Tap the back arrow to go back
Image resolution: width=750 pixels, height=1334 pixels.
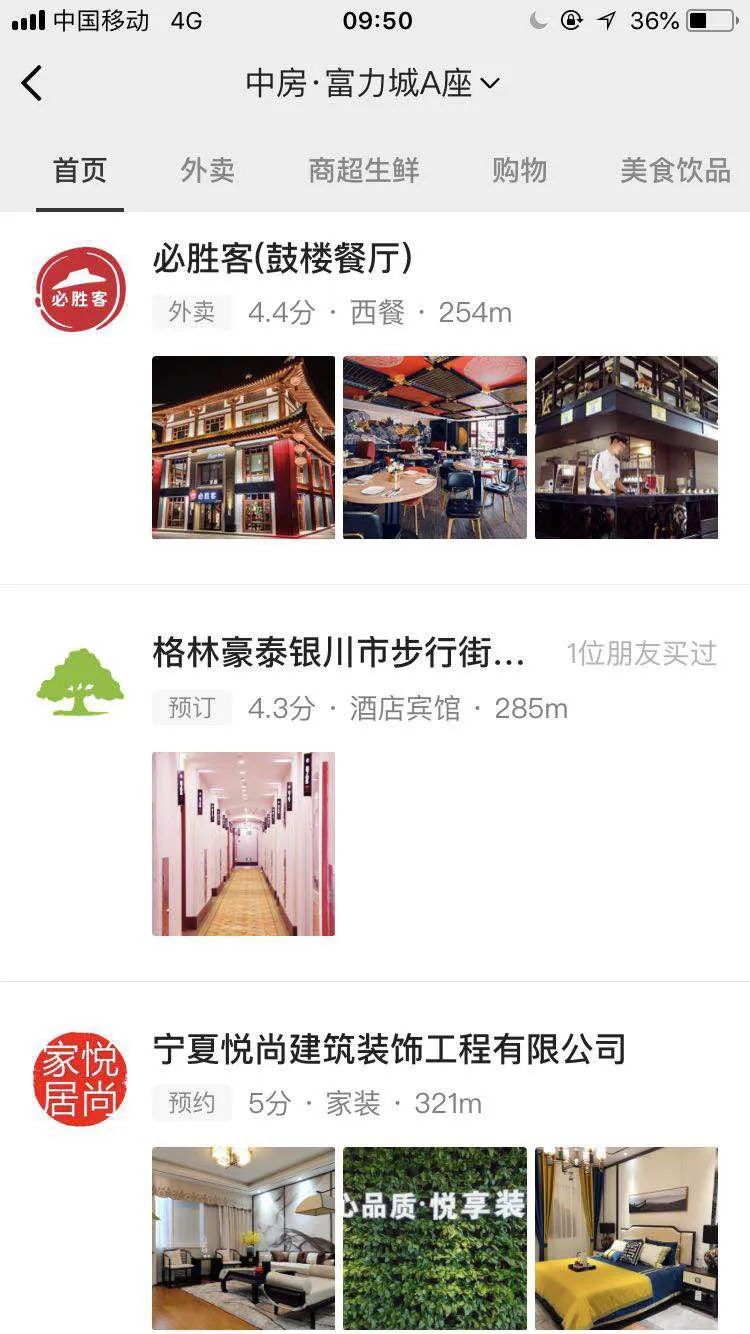[32, 84]
